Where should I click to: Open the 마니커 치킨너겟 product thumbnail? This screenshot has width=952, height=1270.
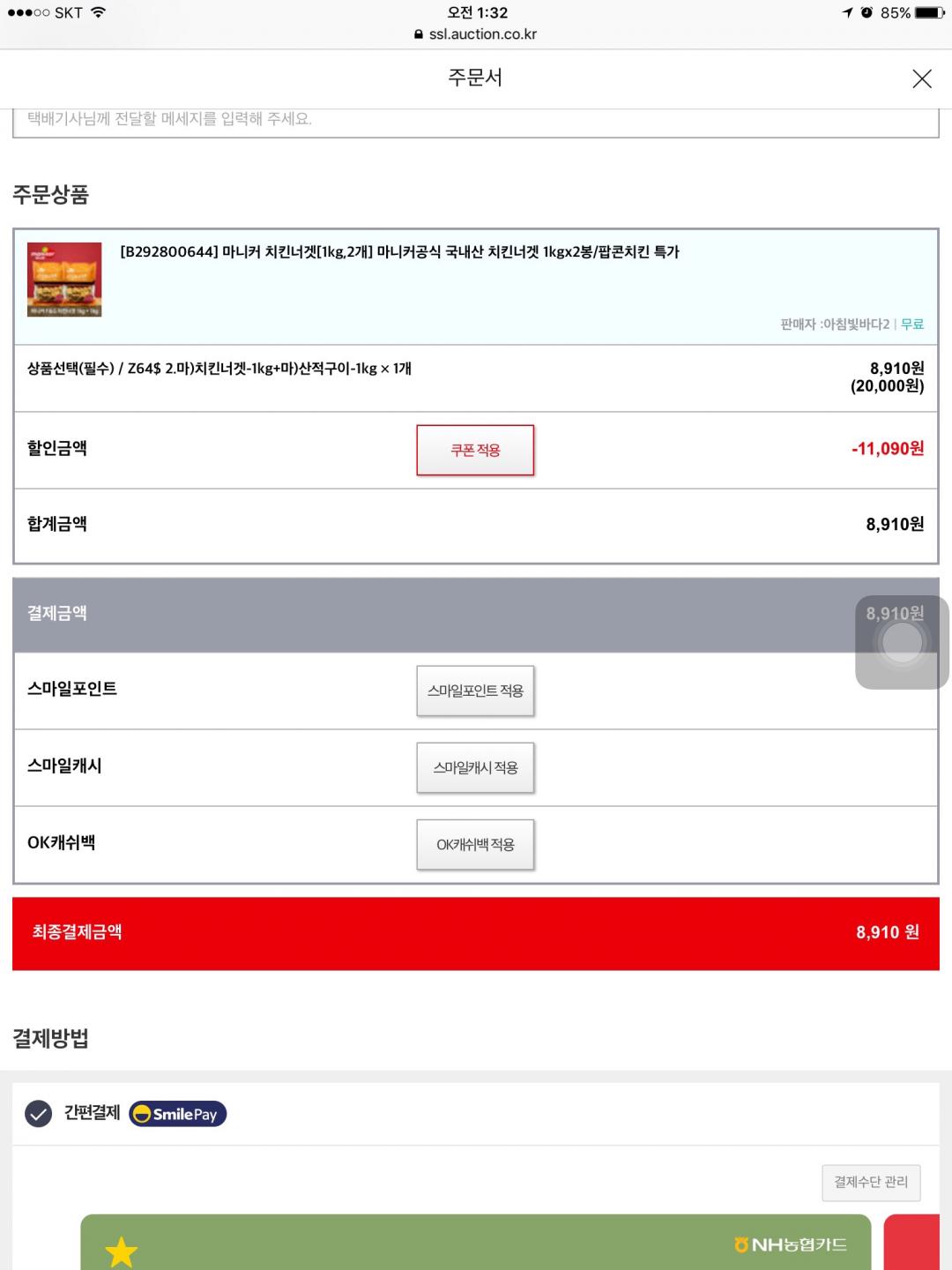pyautogui.click(x=64, y=280)
